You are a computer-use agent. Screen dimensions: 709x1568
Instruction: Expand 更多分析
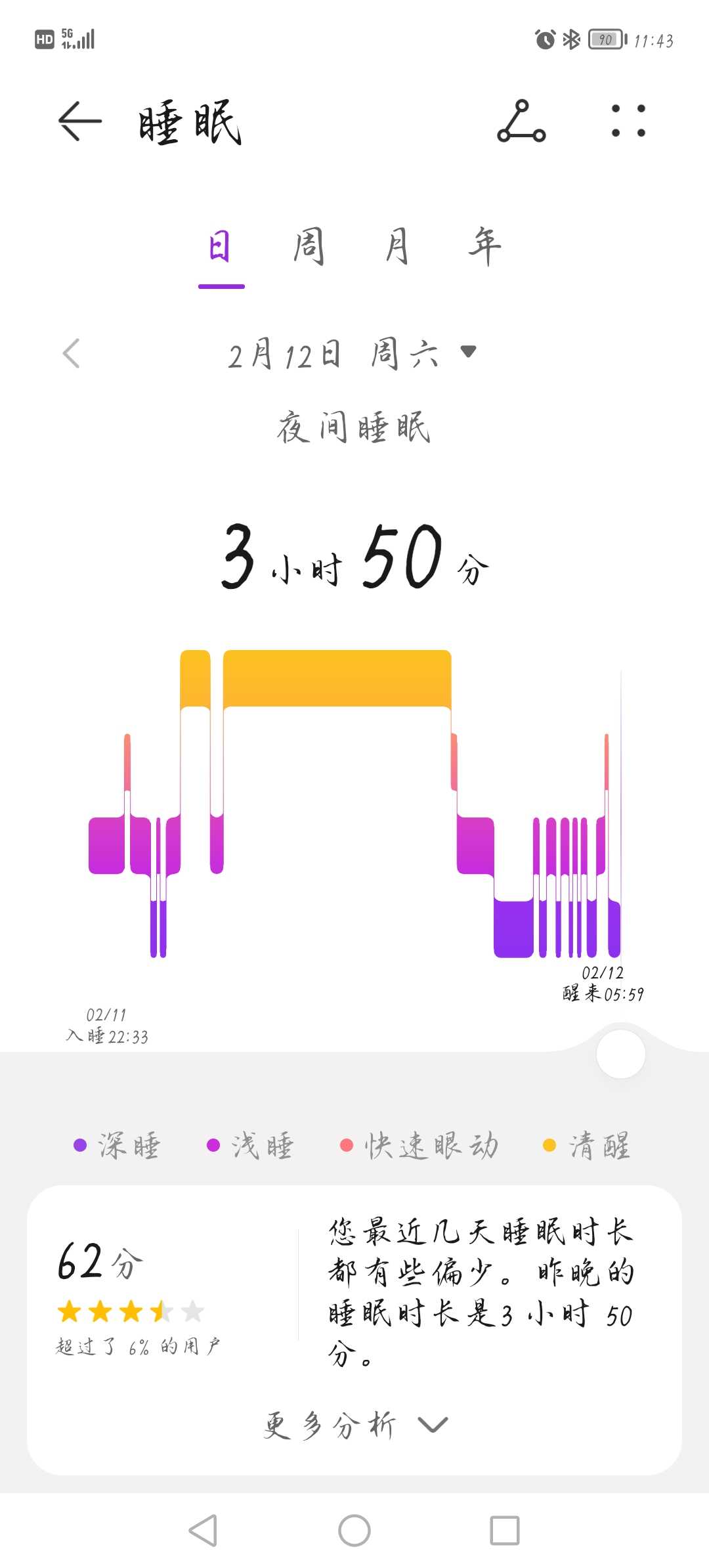pos(354,1425)
